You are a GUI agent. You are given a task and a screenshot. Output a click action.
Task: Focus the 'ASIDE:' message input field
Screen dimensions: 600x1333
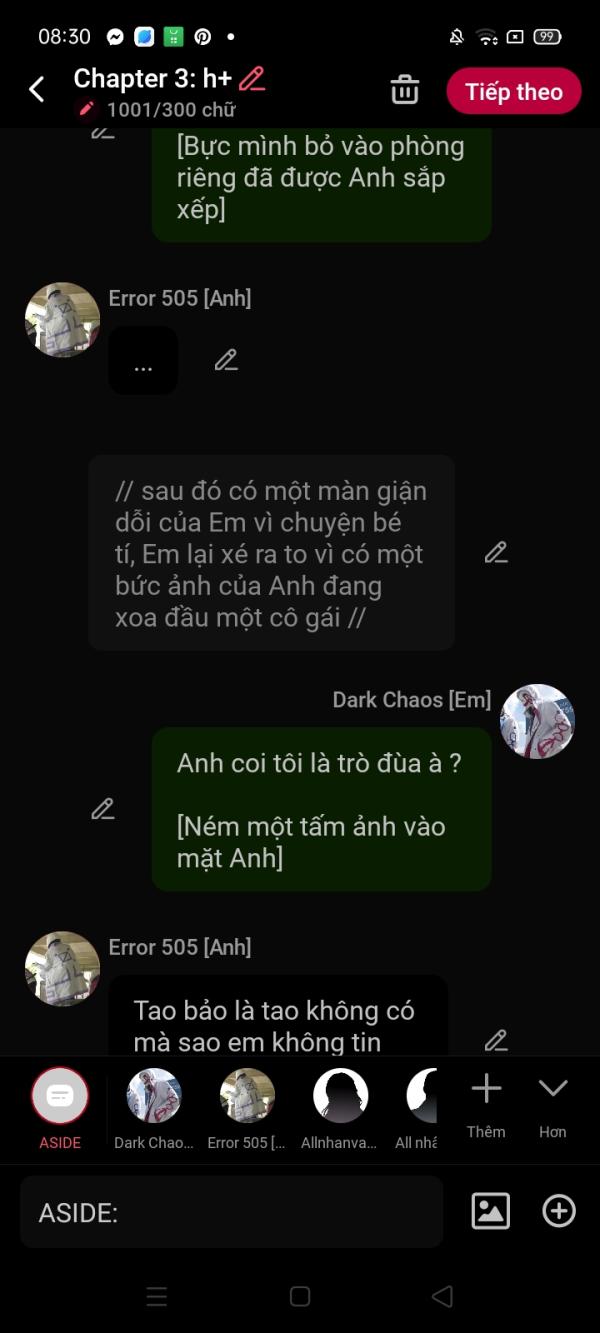(x=230, y=1213)
